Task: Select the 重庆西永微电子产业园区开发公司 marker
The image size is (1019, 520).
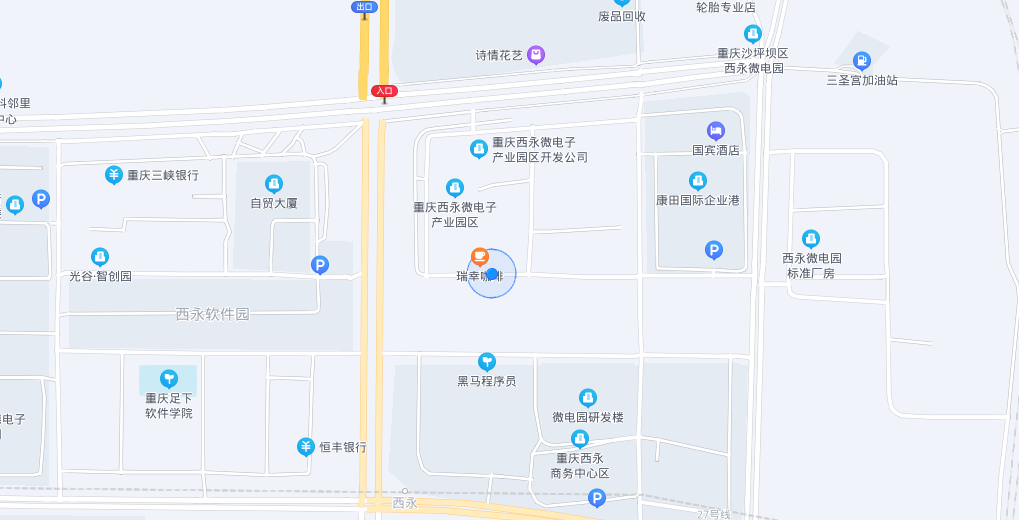Action: [479, 149]
